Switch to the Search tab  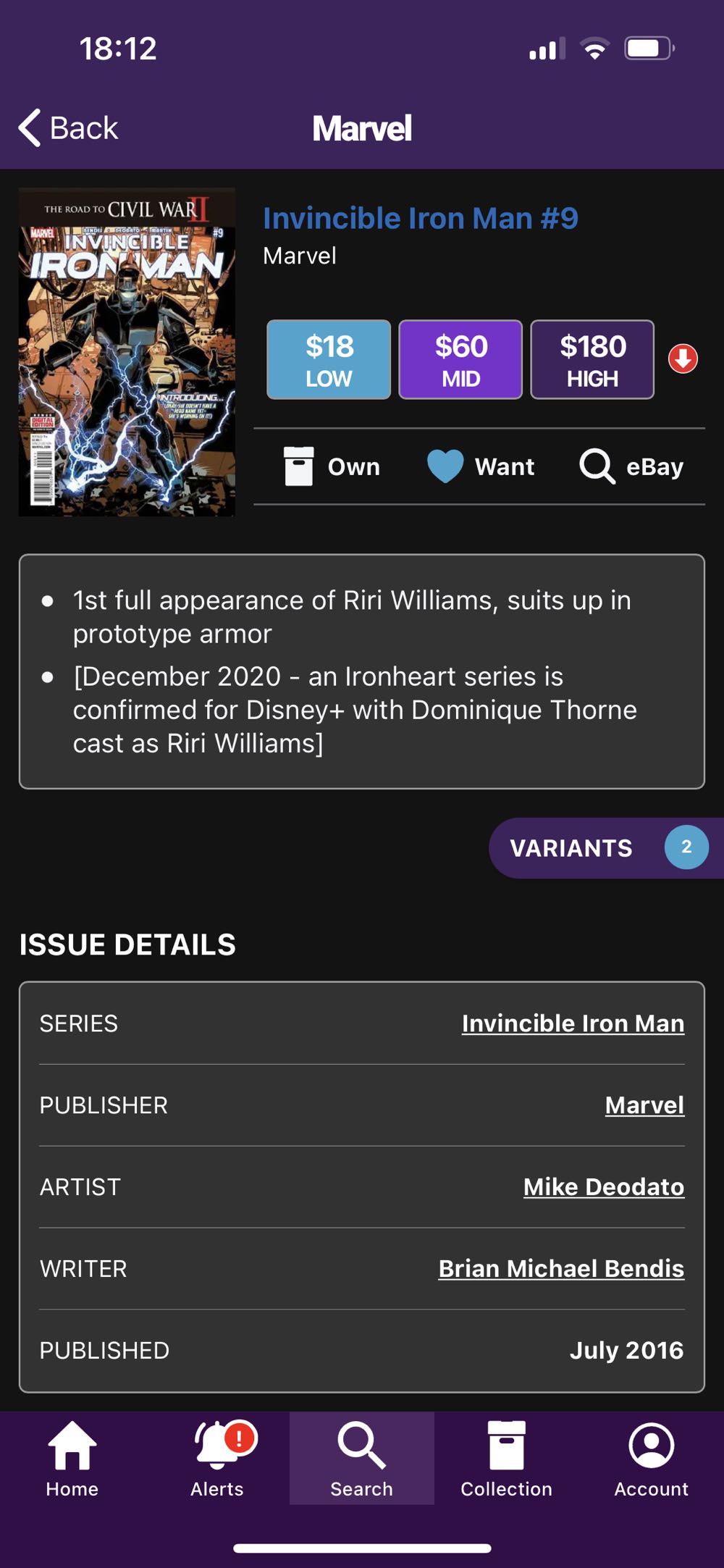click(362, 1459)
